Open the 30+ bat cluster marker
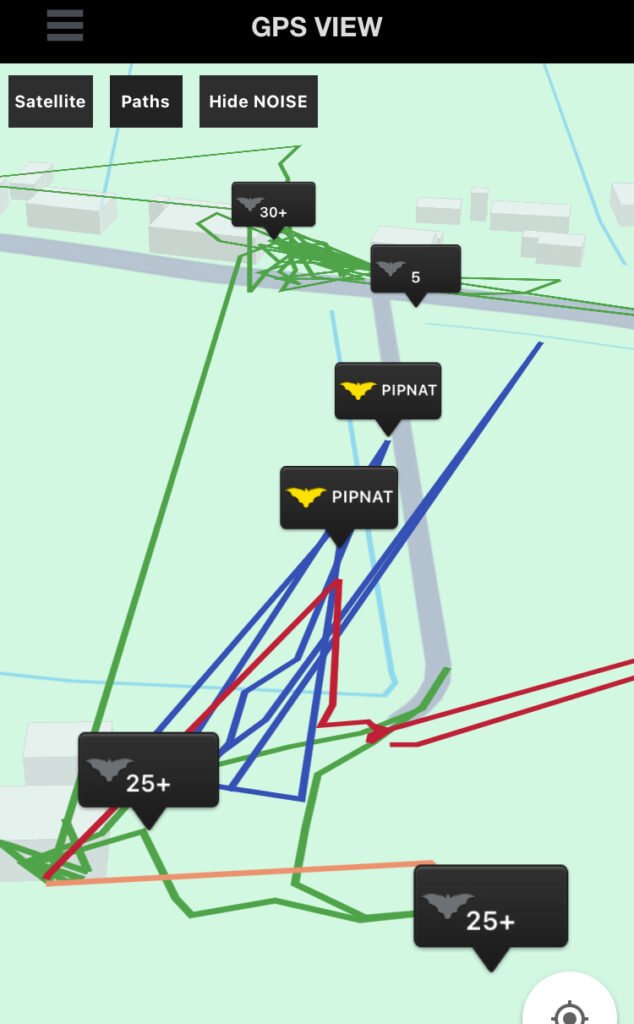 coord(273,206)
